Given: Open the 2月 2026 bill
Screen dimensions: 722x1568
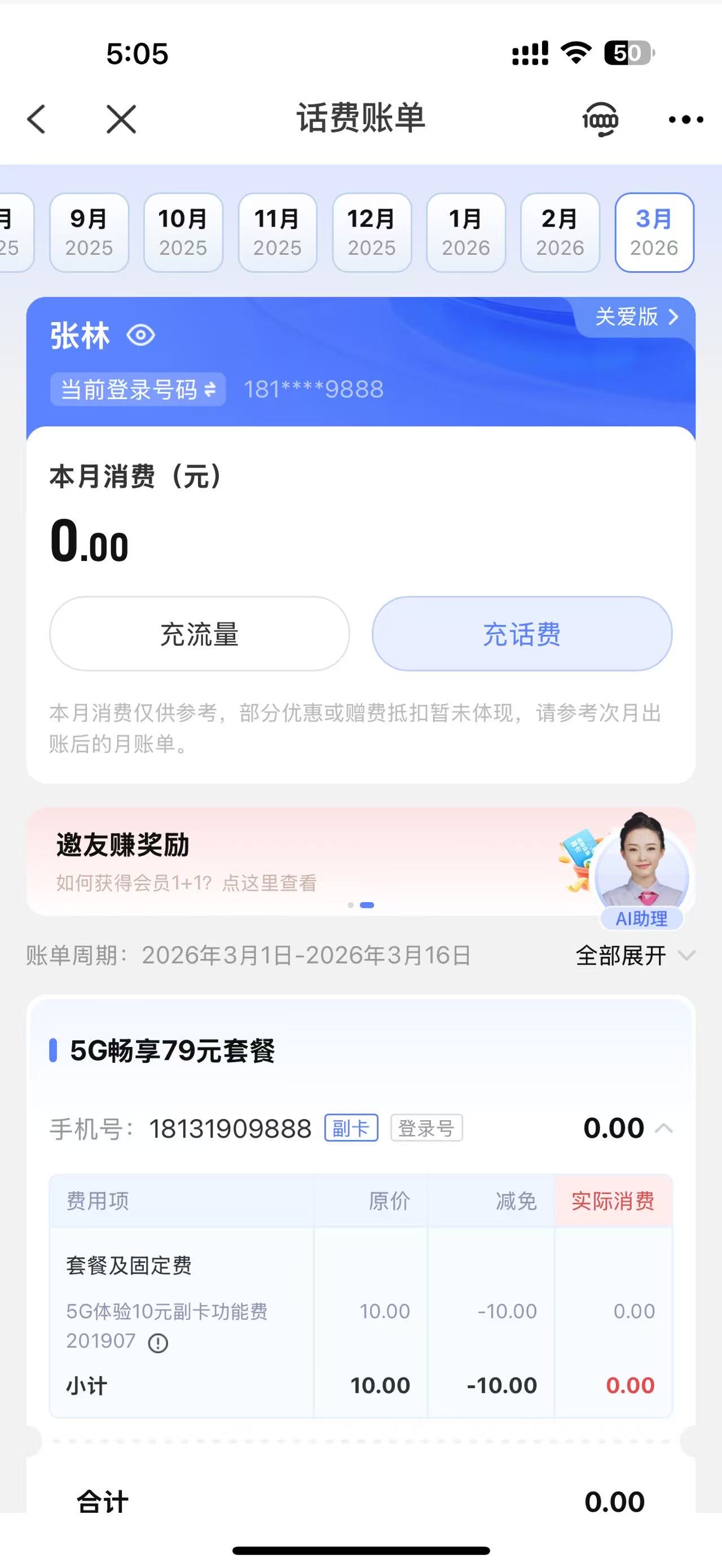Looking at the screenshot, I should point(560,232).
